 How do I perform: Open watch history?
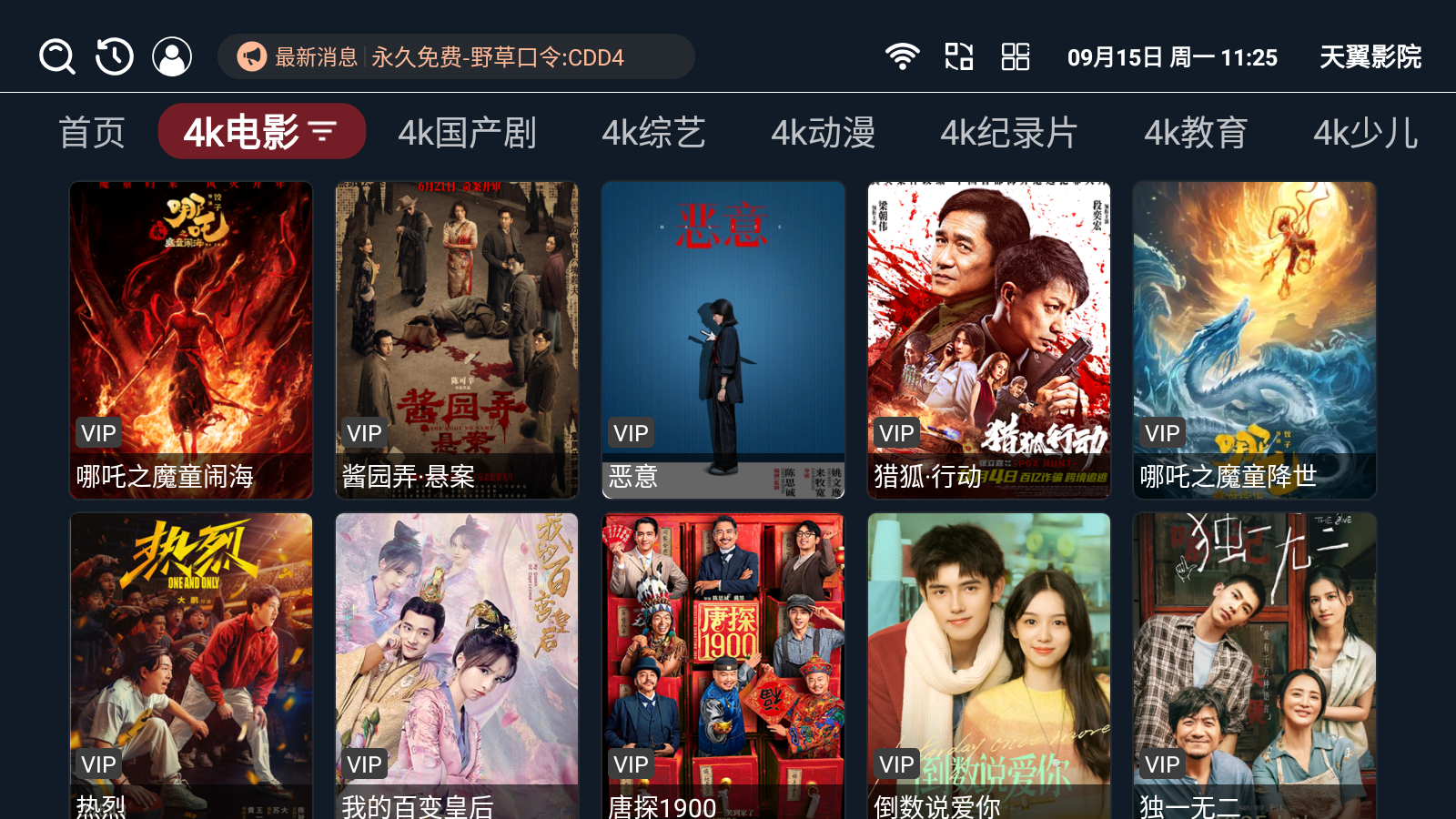(115, 56)
